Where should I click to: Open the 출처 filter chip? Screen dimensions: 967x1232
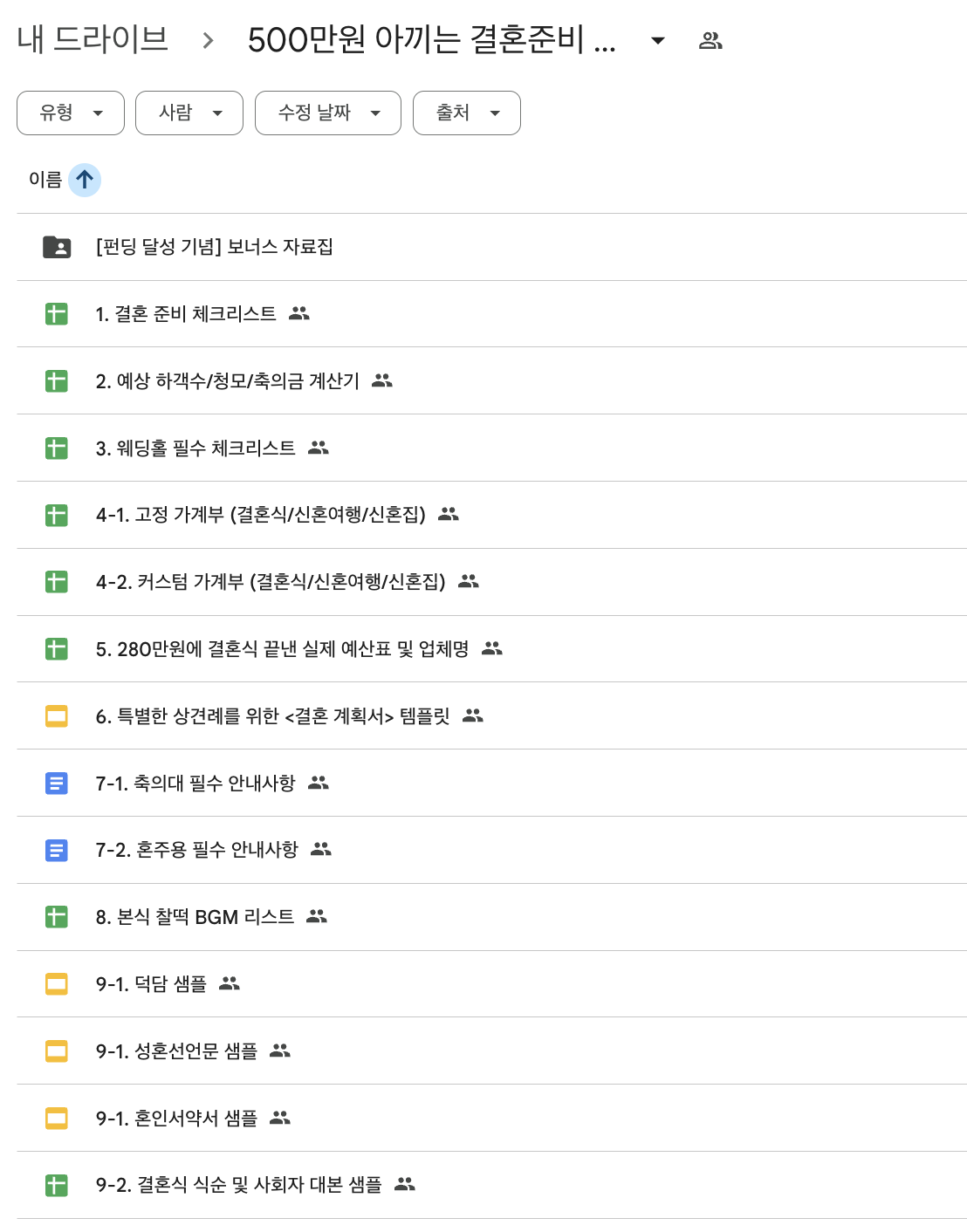[x=467, y=113]
